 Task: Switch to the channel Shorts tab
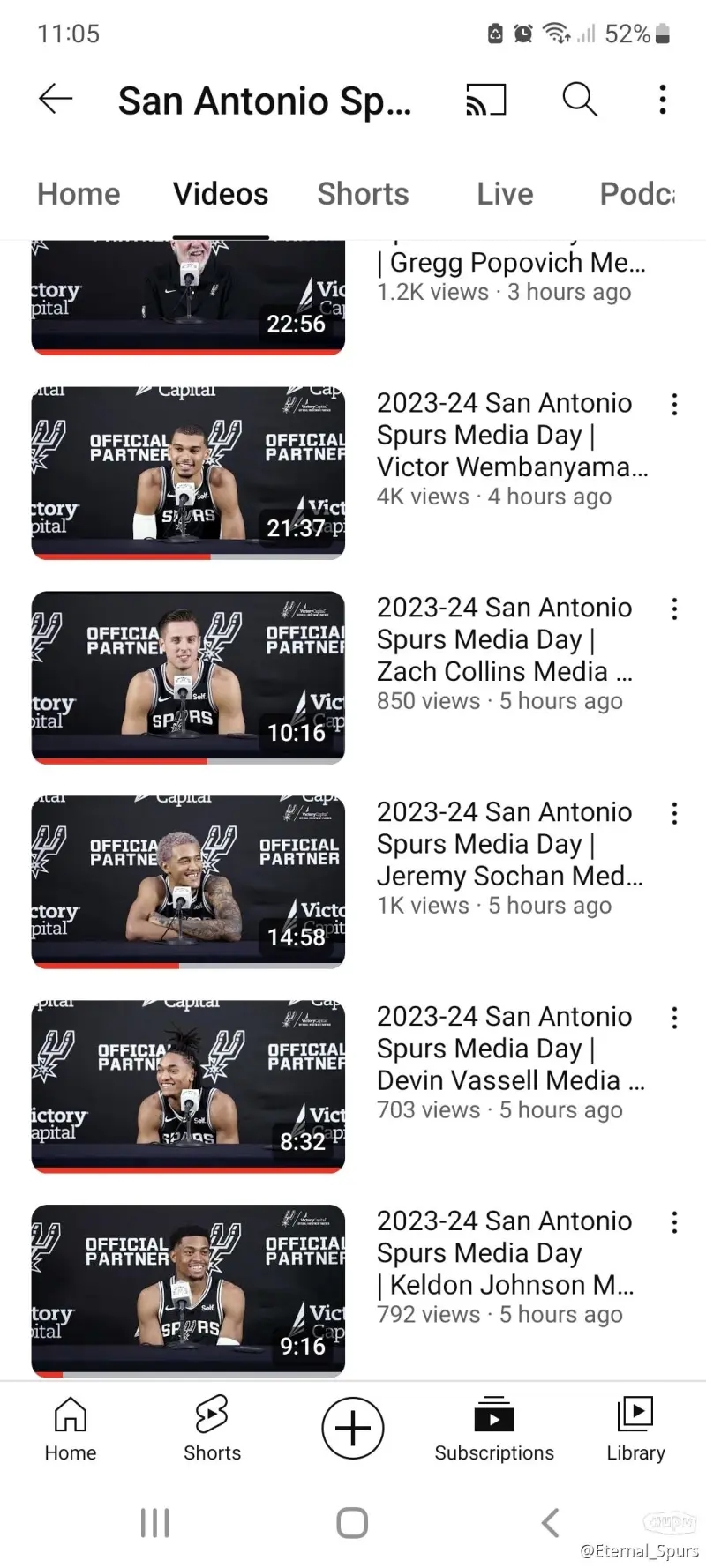click(x=363, y=194)
